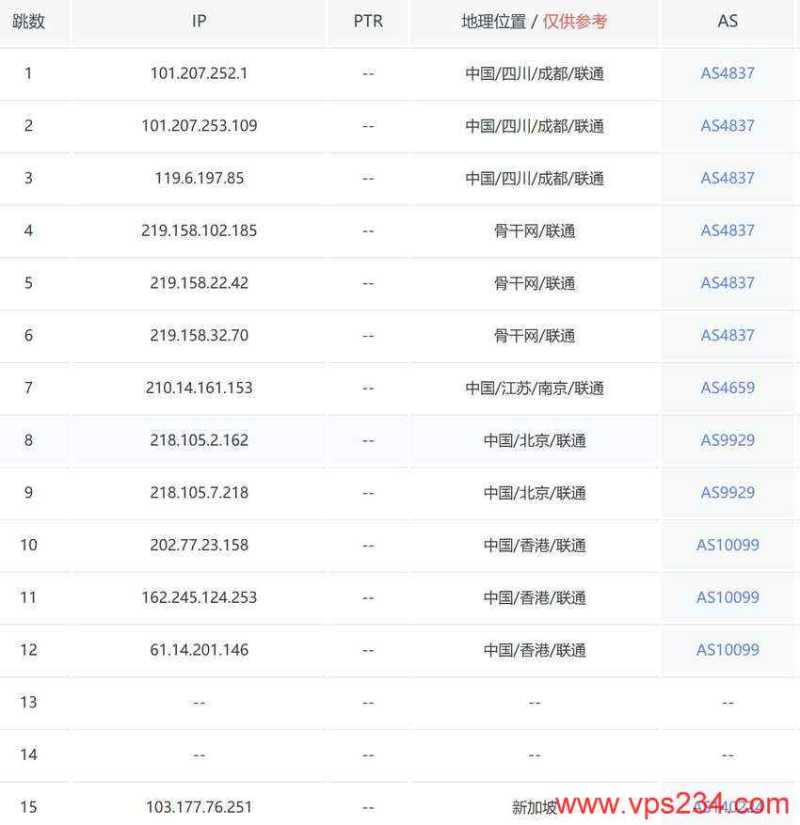Select the PTR column header
800x825 pixels.
coord(367,20)
